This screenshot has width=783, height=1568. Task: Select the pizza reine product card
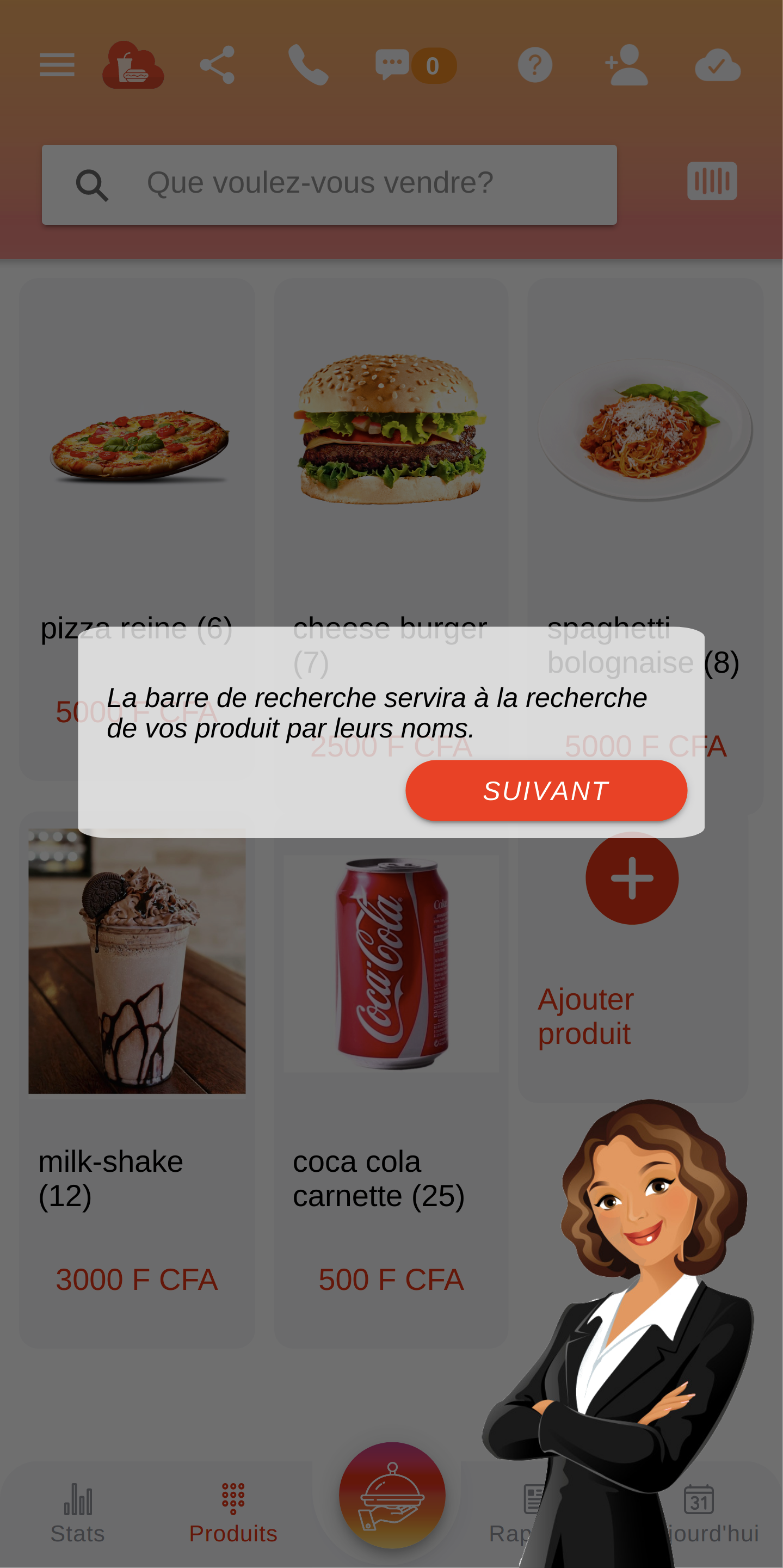pos(137,463)
